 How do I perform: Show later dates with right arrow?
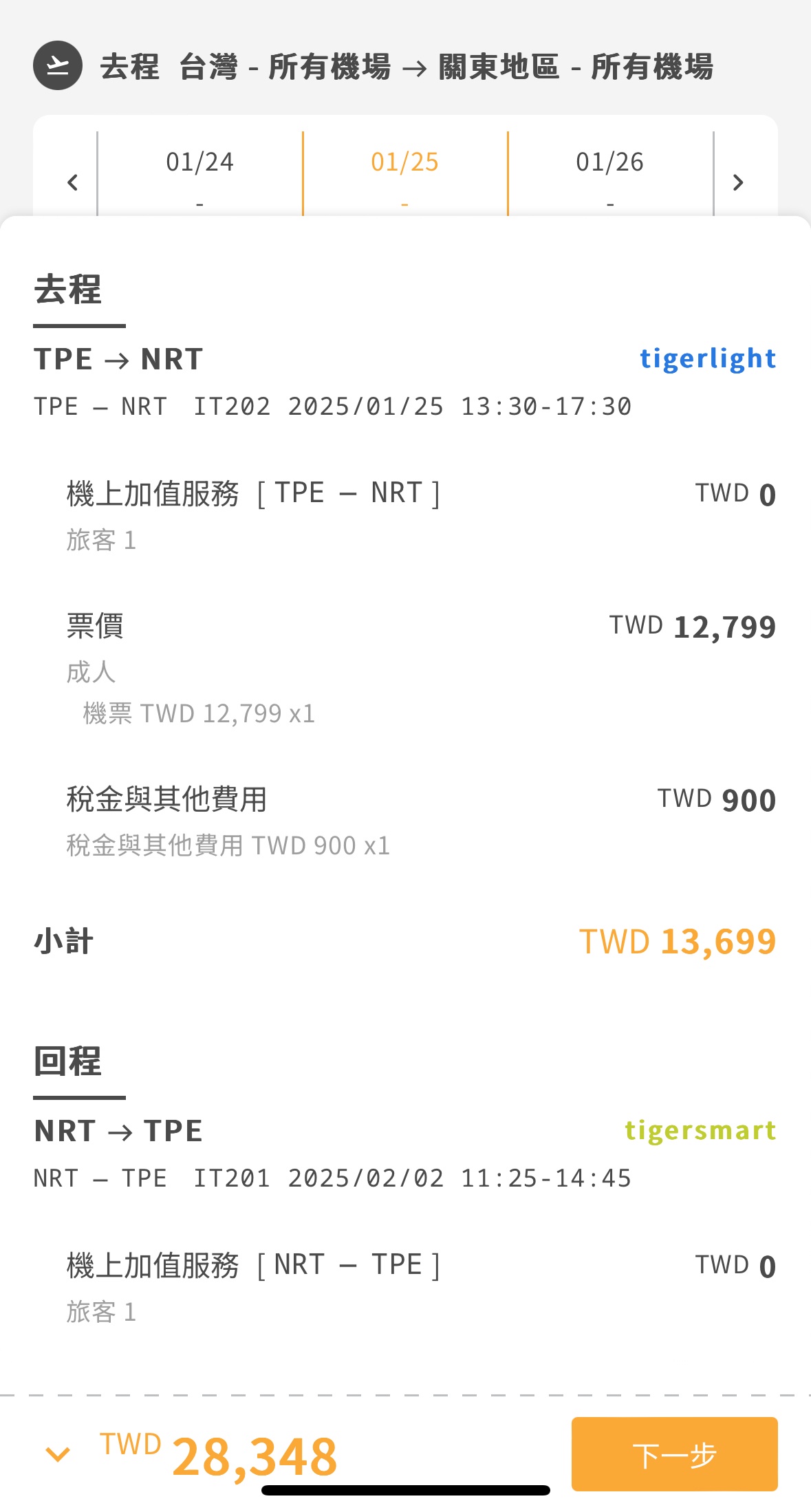[738, 182]
